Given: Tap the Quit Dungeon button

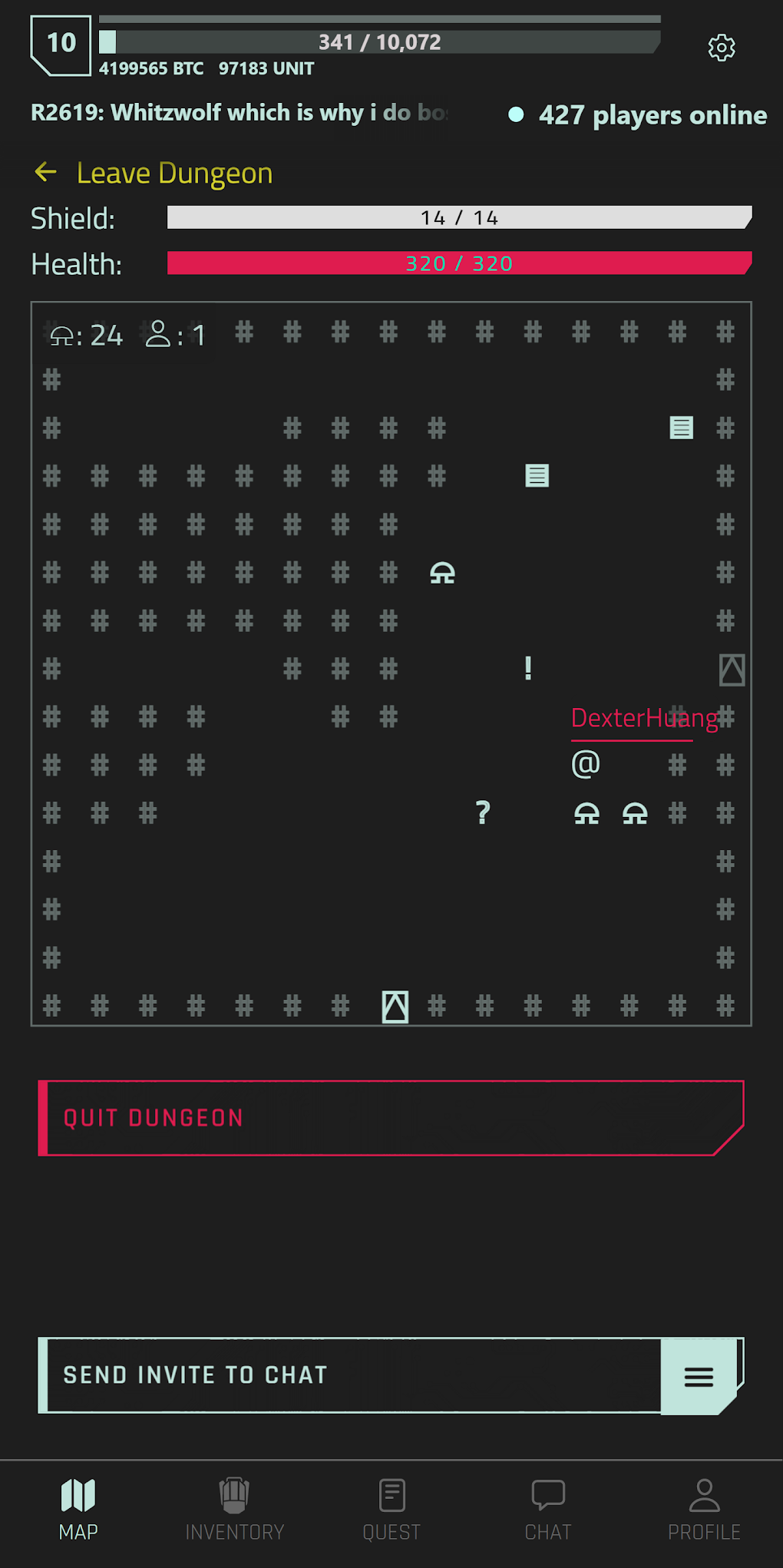Looking at the screenshot, I should coord(391,1117).
